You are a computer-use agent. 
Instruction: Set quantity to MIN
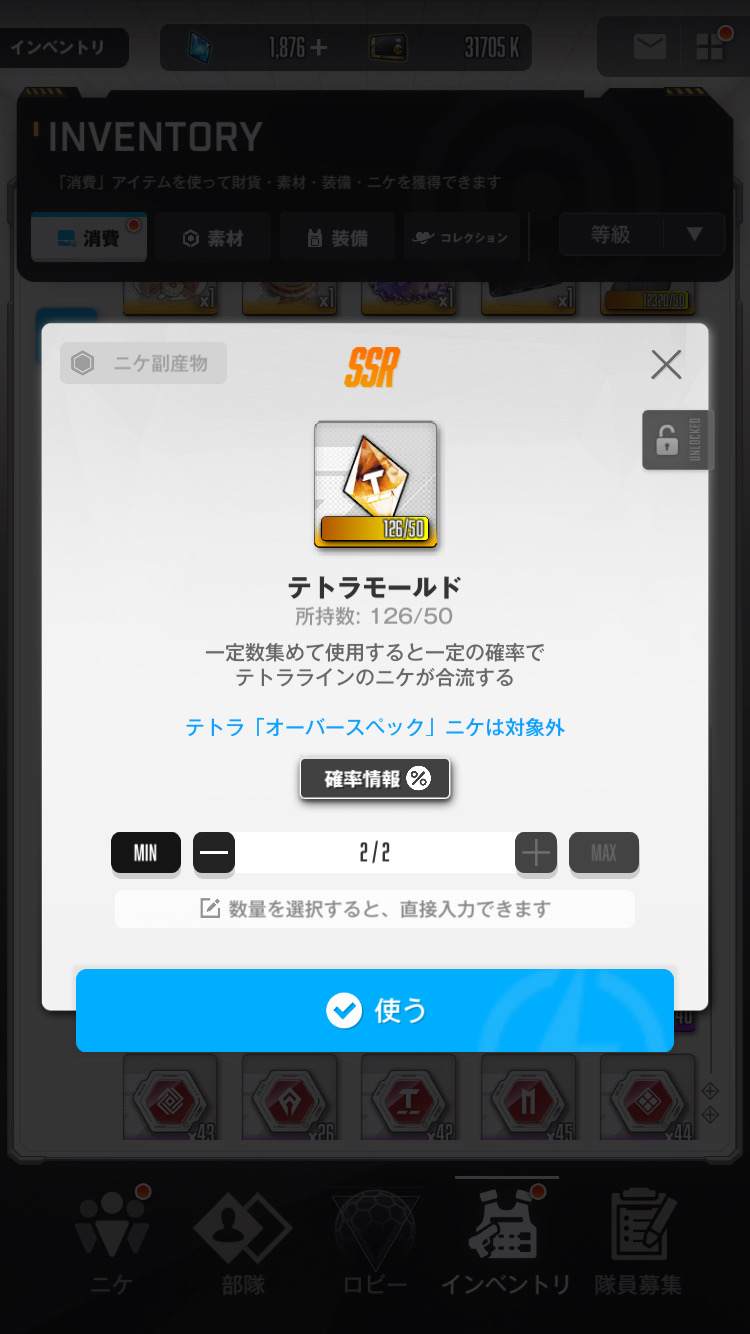pos(146,853)
